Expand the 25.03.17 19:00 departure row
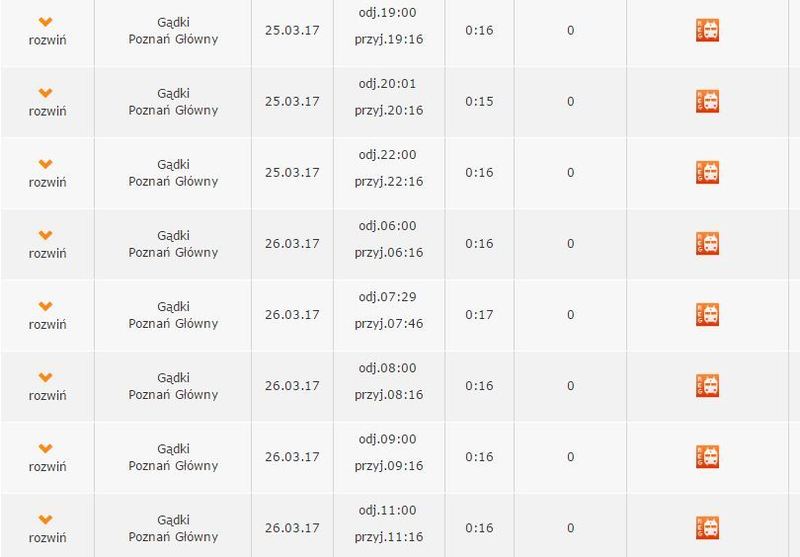The width and height of the screenshot is (800, 557). coord(47,31)
